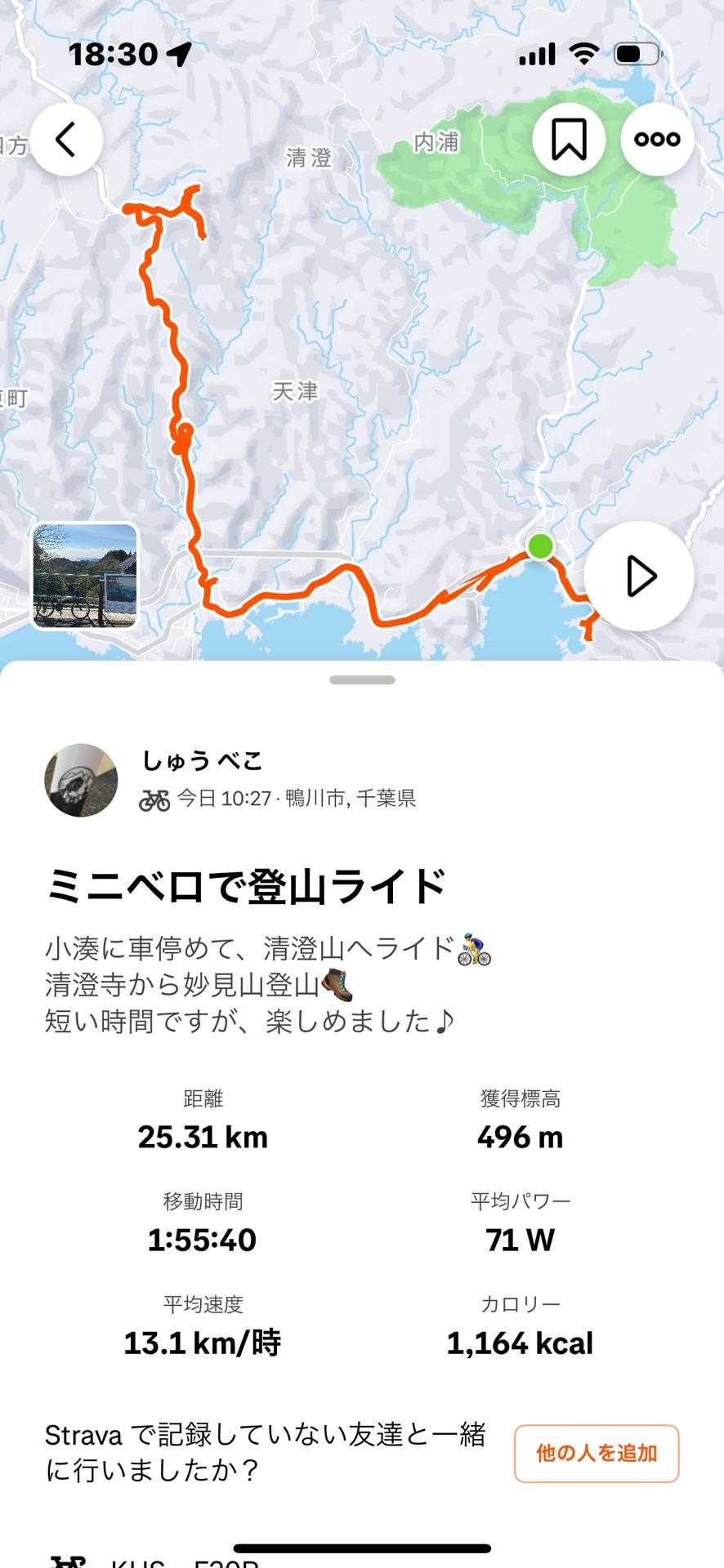Image resolution: width=724 pixels, height=1568 pixels.
Task: Tap the sheet drag handle
Action: click(x=362, y=679)
